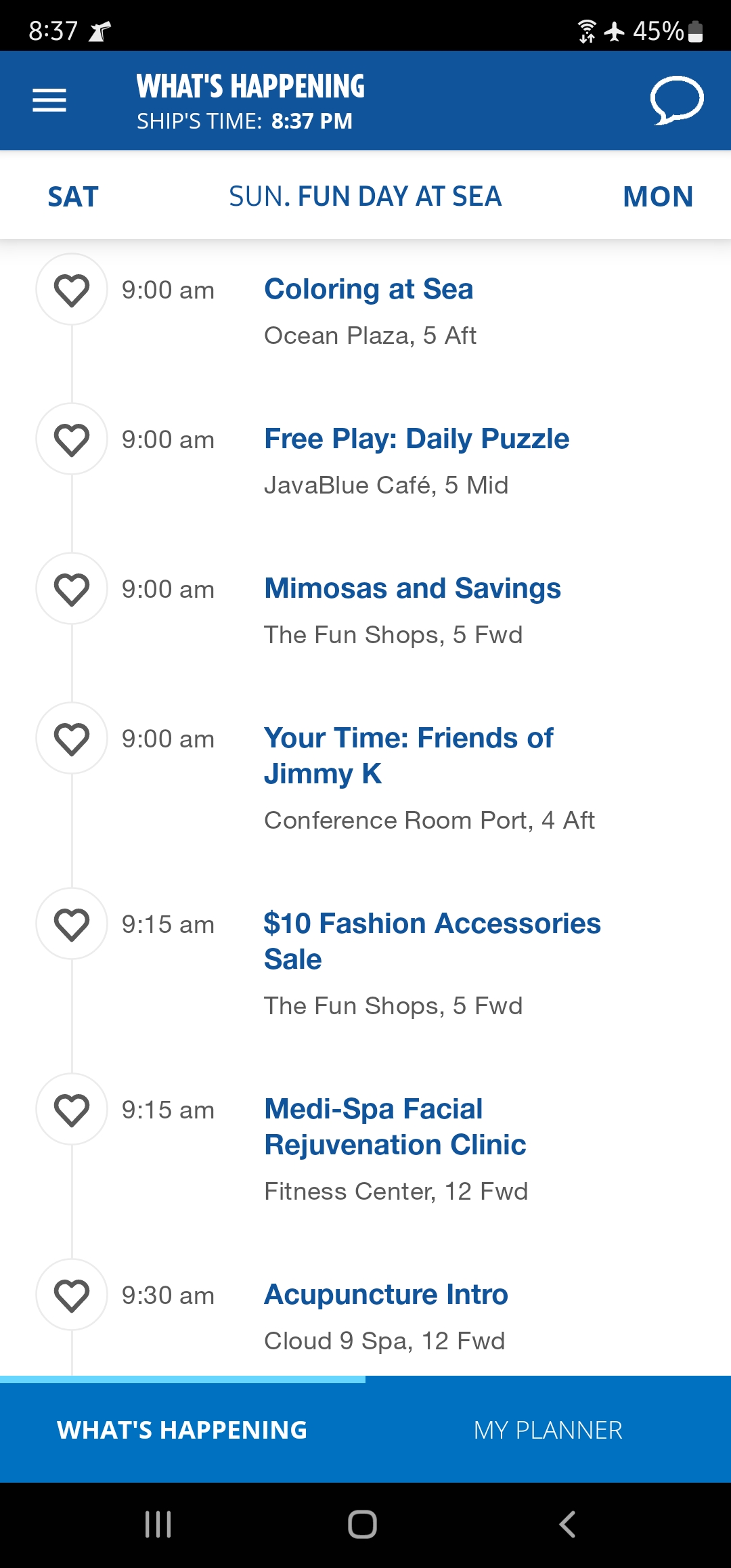Image resolution: width=731 pixels, height=1568 pixels.
Task: Heart the Mimosas and Savings event
Action: pos(72,589)
